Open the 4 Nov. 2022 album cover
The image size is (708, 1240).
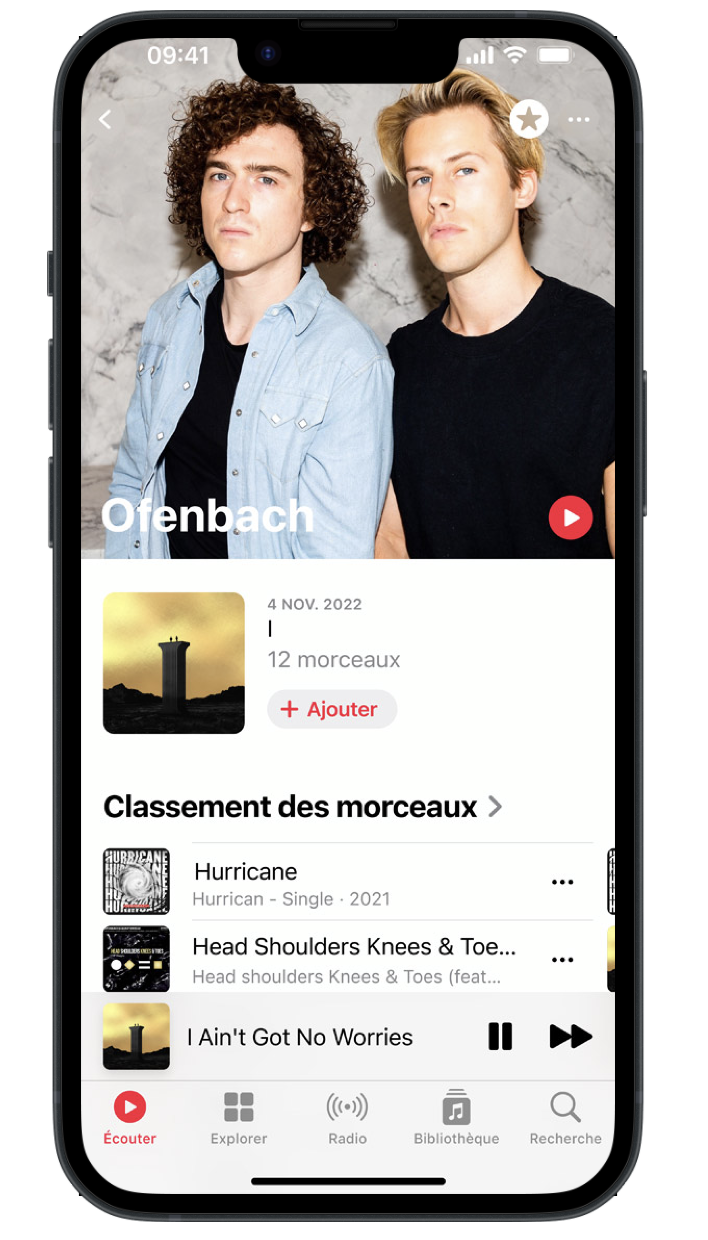pos(174,663)
